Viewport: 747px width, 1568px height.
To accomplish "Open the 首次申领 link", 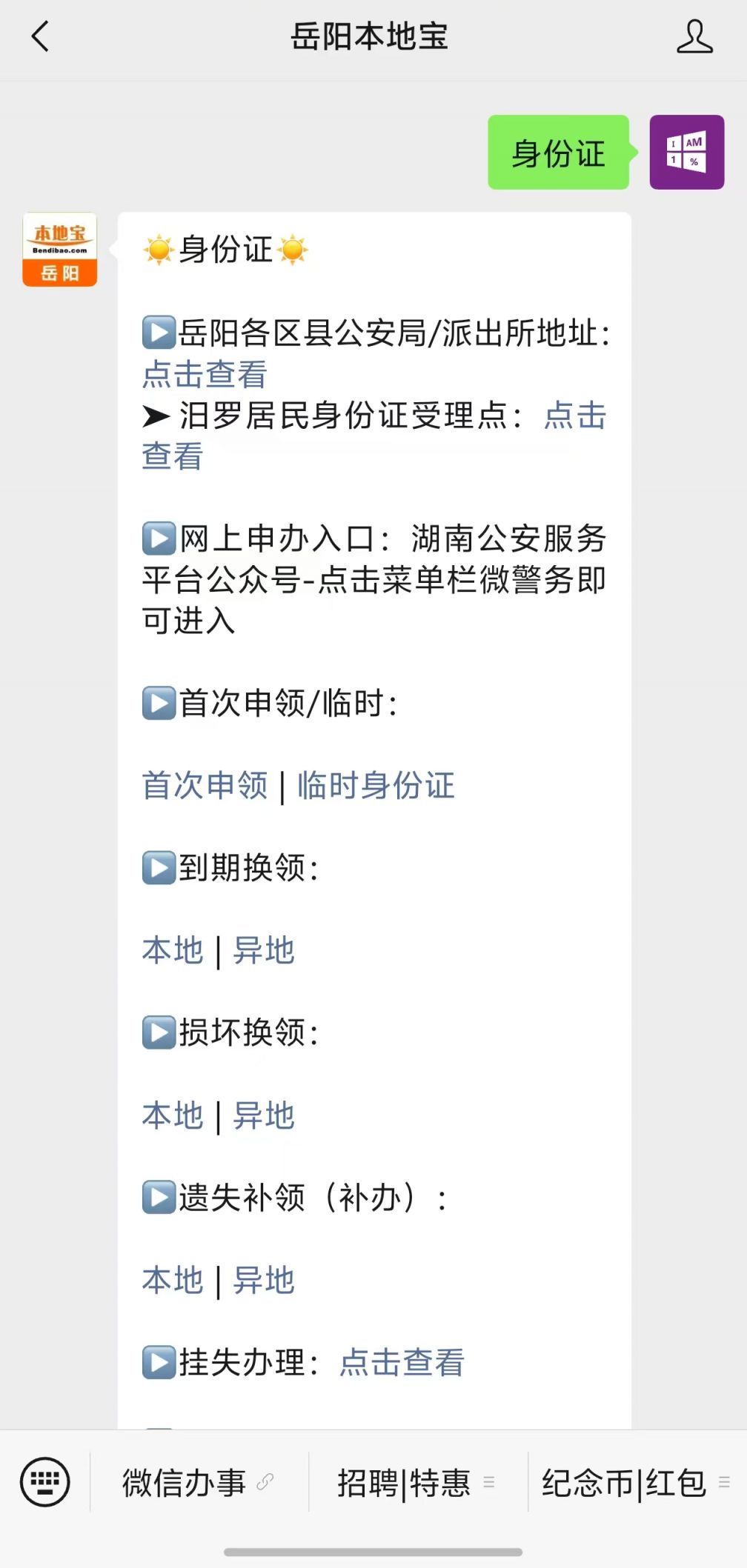I will coord(205,785).
